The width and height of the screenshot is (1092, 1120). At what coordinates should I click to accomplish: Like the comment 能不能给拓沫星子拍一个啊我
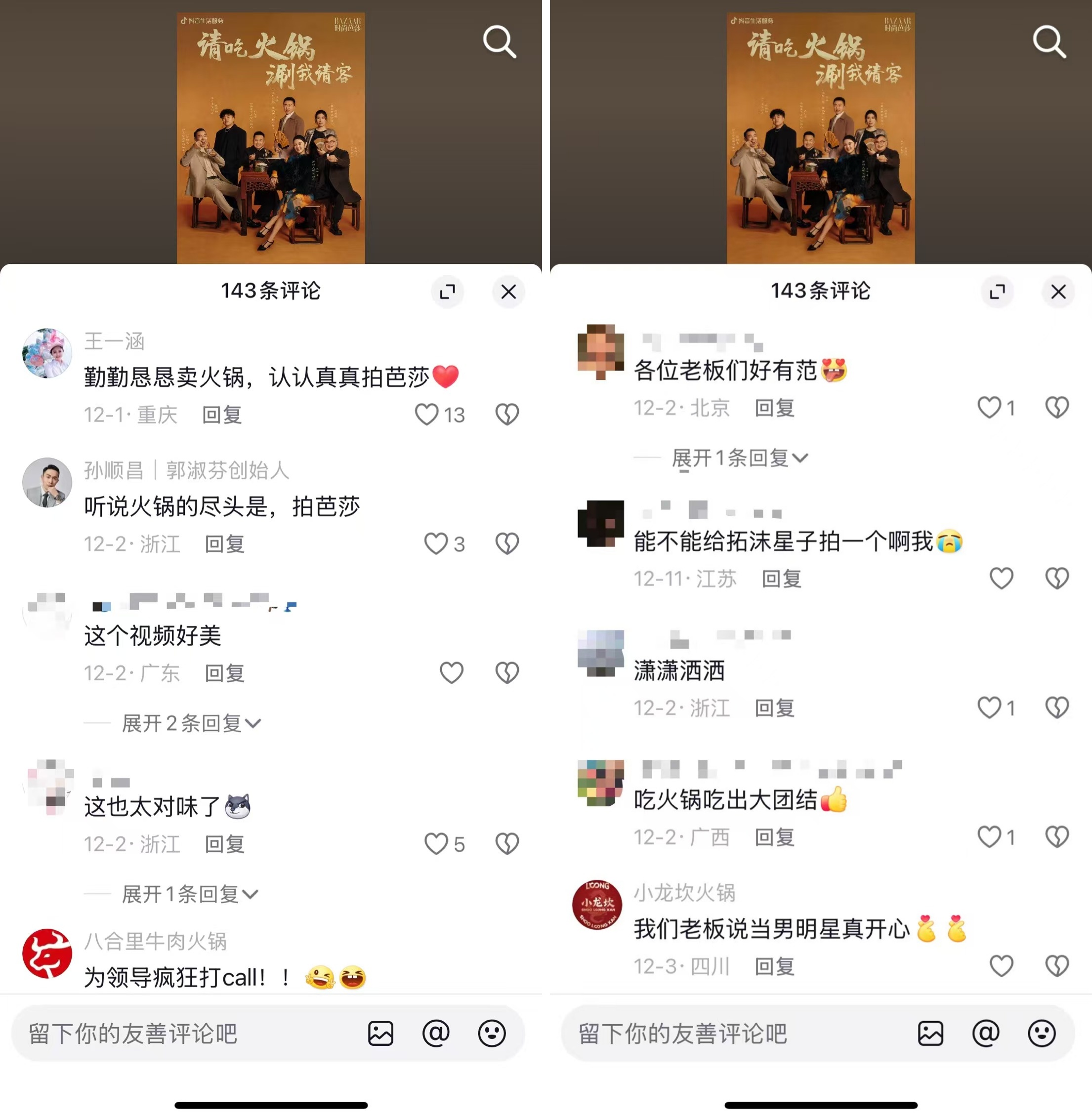(1002, 579)
